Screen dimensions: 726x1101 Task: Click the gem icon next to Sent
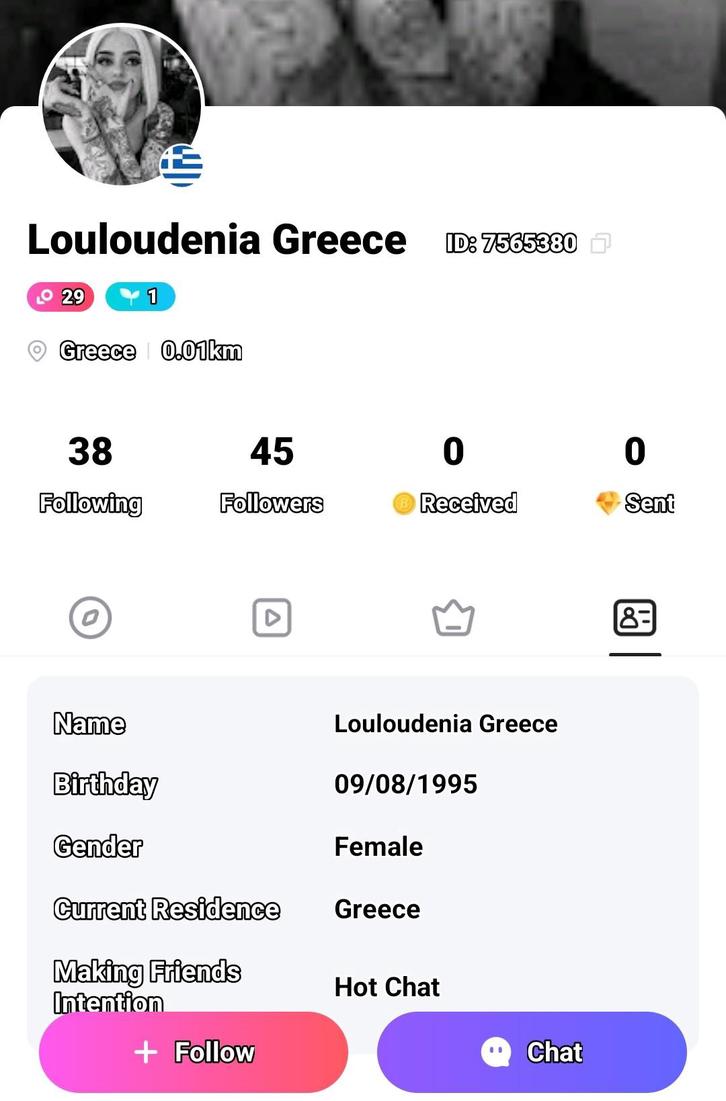608,503
